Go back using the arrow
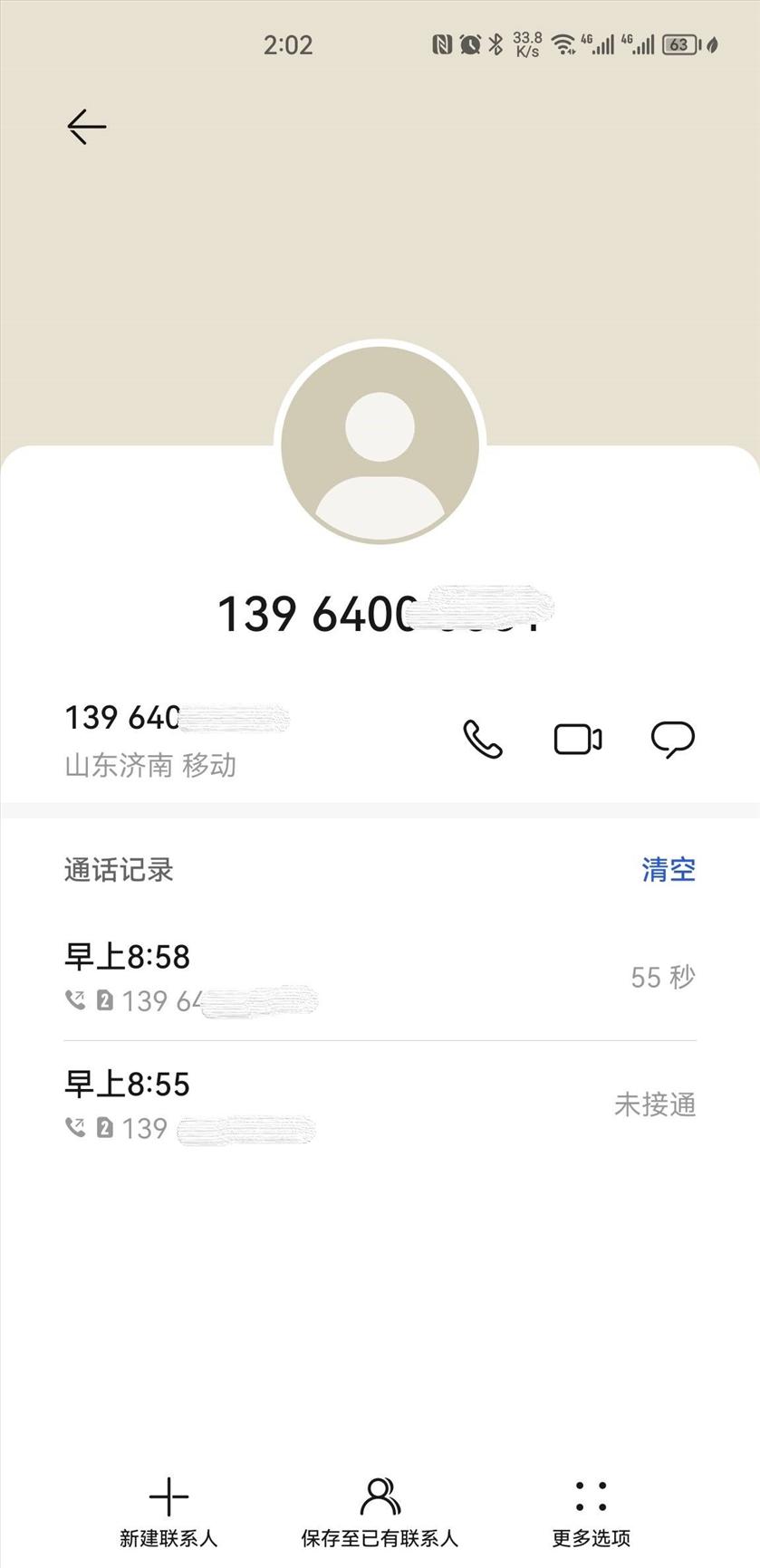This screenshot has height=1568, width=760. coord(87,127)
